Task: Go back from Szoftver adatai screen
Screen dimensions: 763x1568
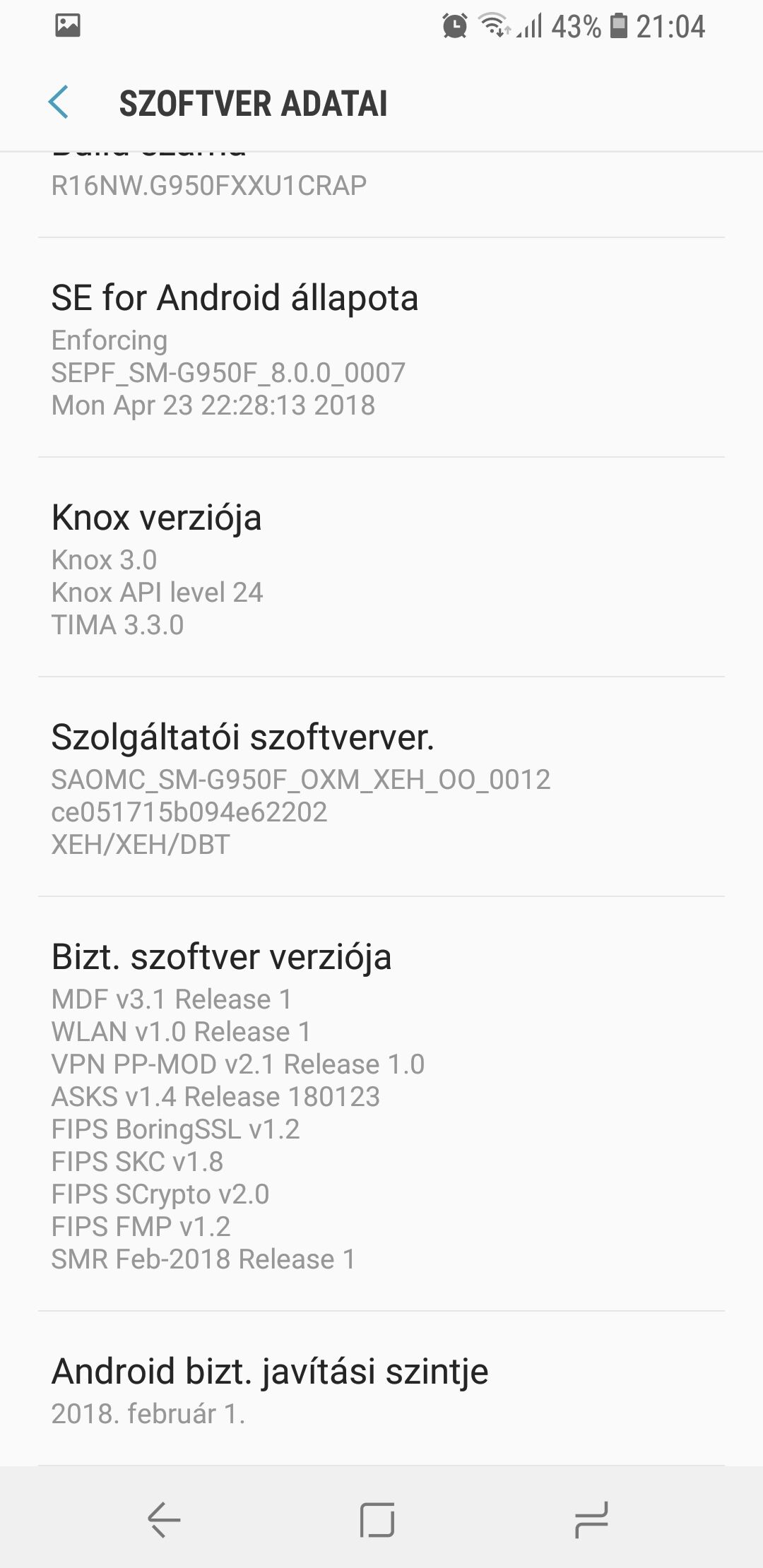Action: coord(59,102)
